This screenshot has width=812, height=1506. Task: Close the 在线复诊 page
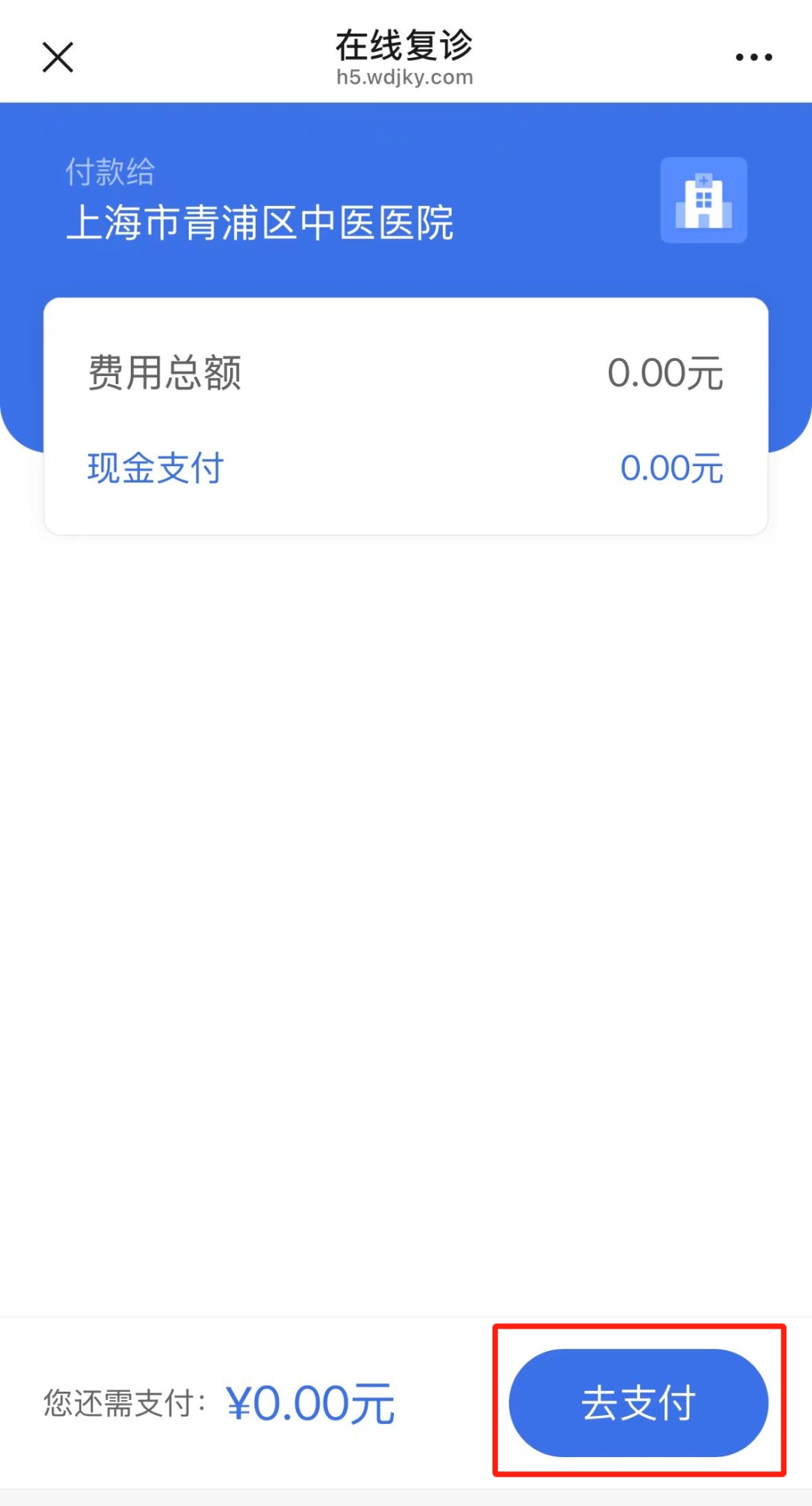pyautogui.click(x=58, y=57)
